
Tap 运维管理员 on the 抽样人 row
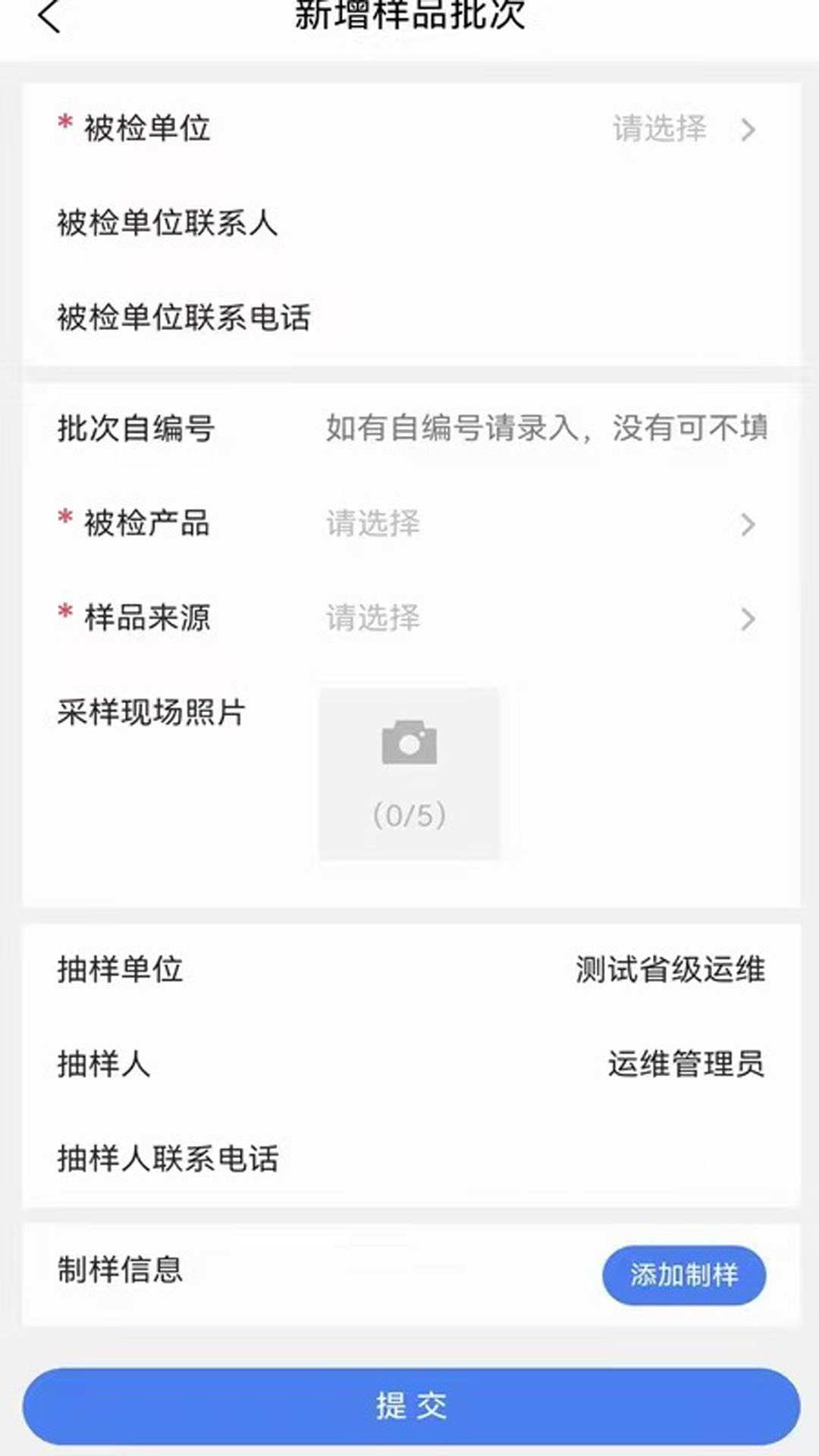pos(686,1063)
